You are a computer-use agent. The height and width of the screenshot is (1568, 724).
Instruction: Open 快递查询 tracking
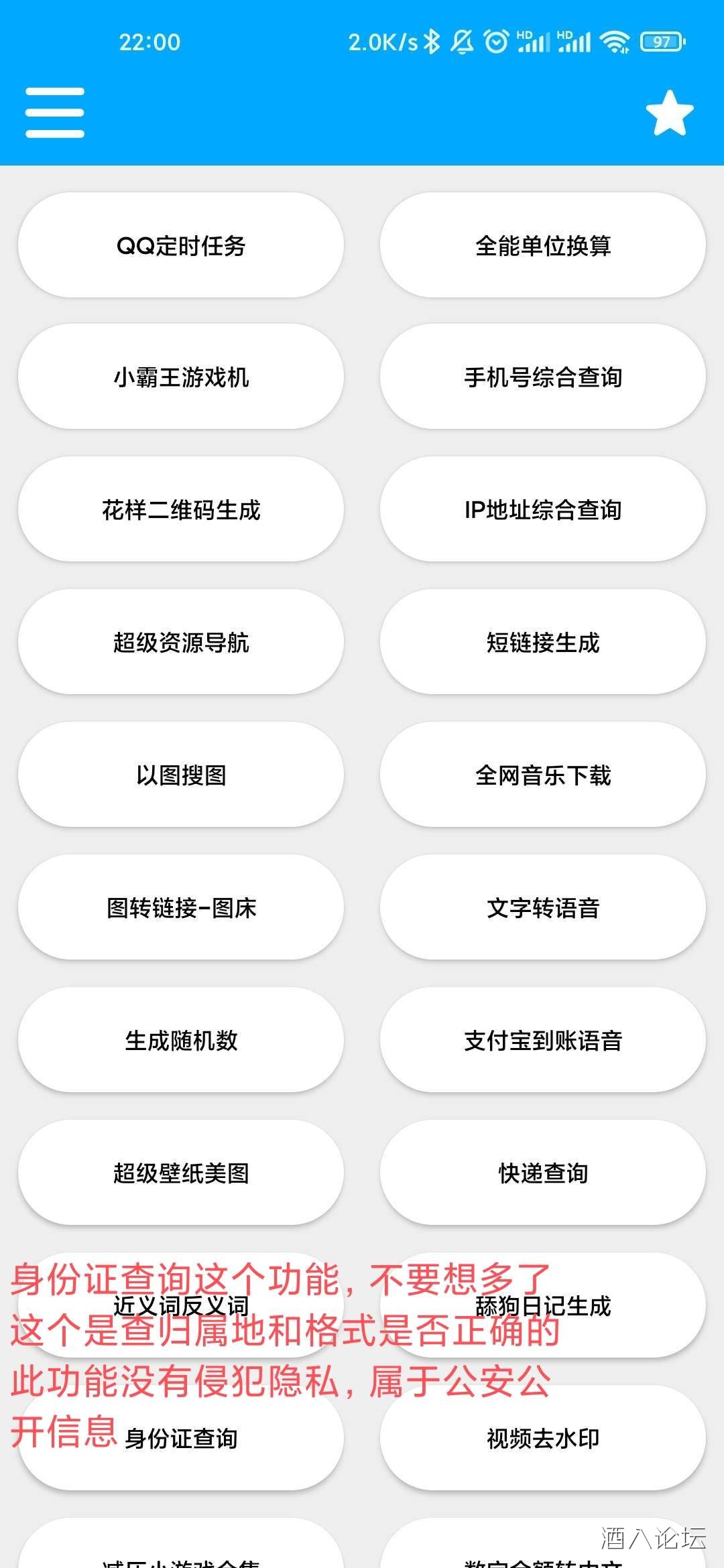[x=543, y=1173]
